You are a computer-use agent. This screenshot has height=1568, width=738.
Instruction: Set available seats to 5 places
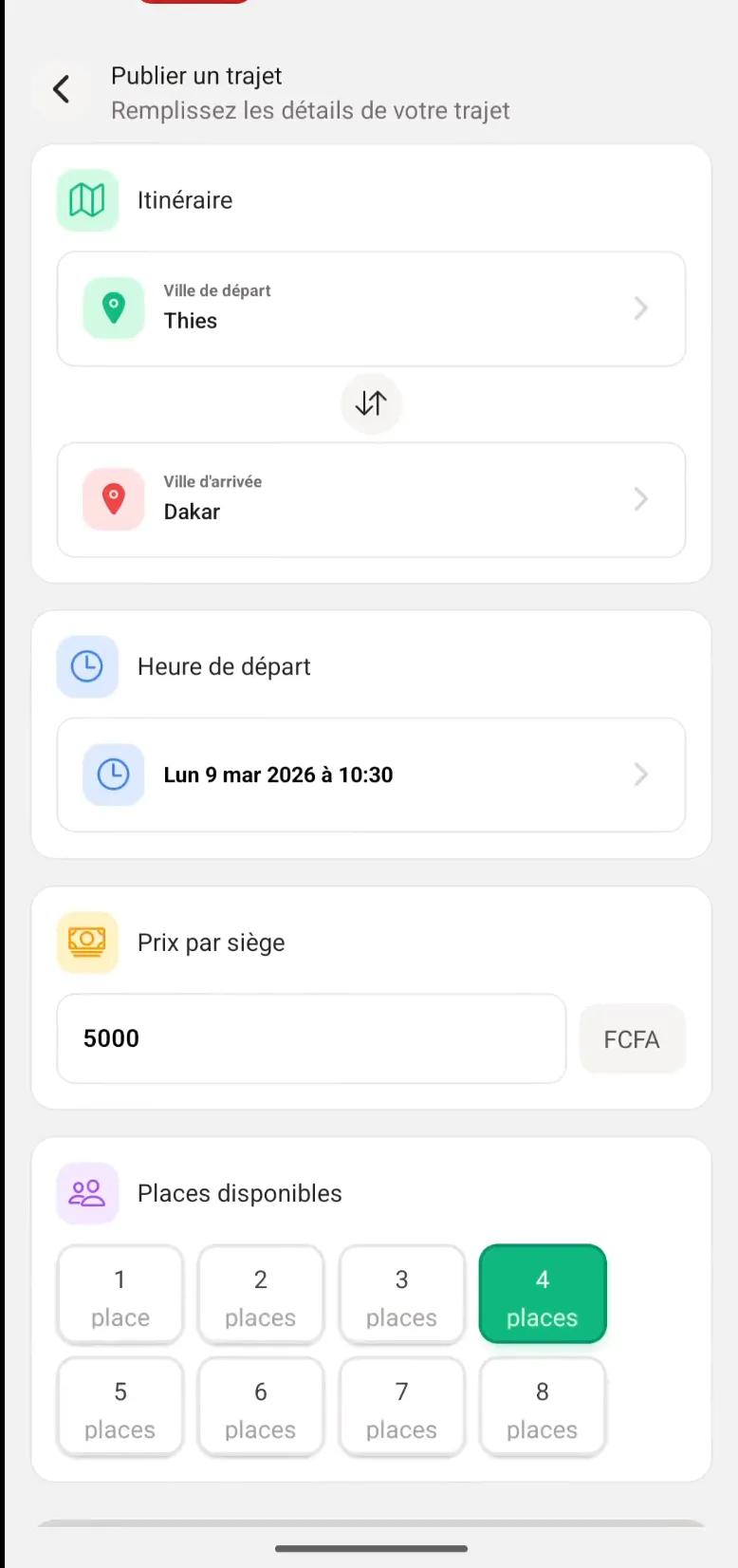(x=120, y=1407)
